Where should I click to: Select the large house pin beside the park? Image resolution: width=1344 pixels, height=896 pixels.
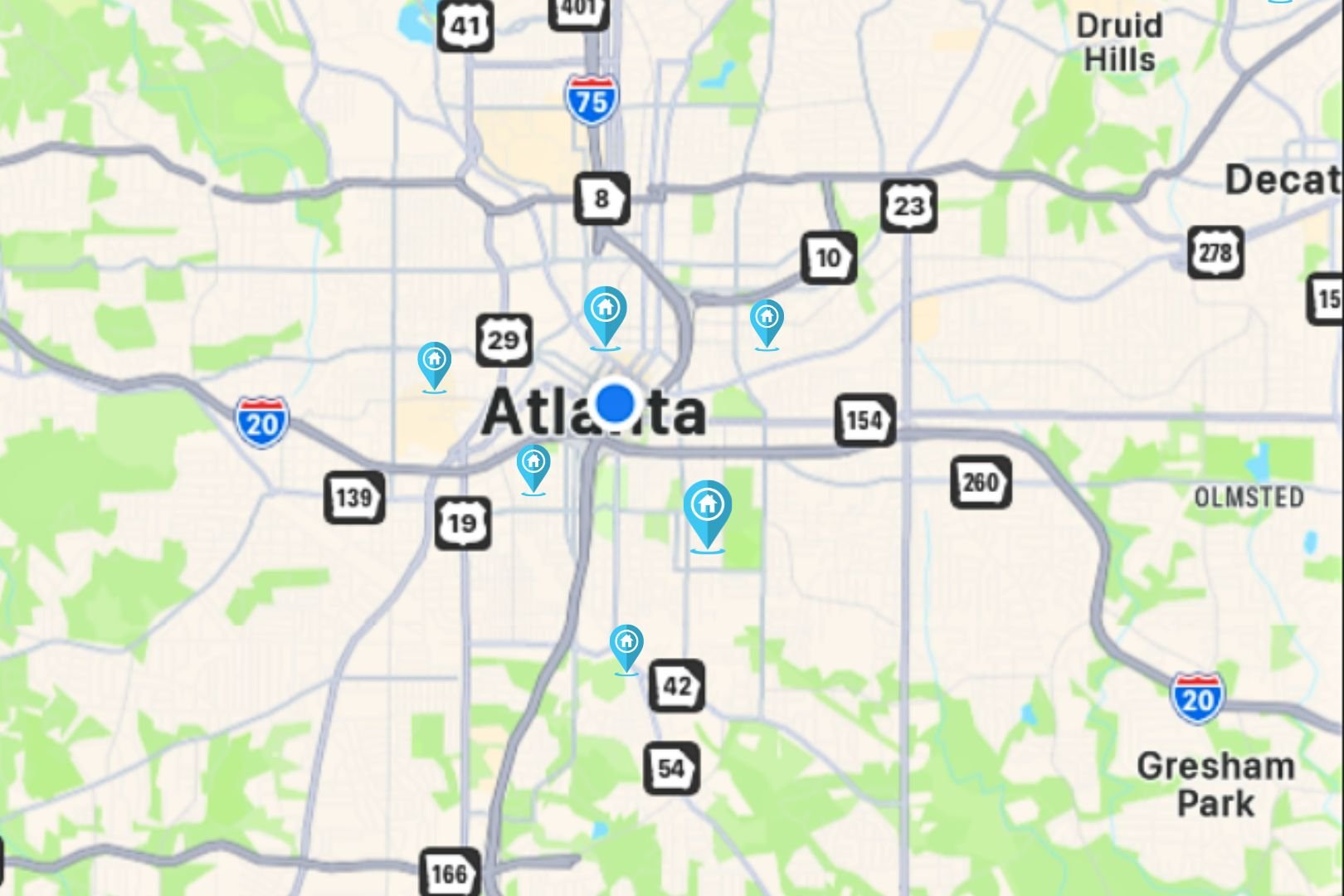[707, 508]
